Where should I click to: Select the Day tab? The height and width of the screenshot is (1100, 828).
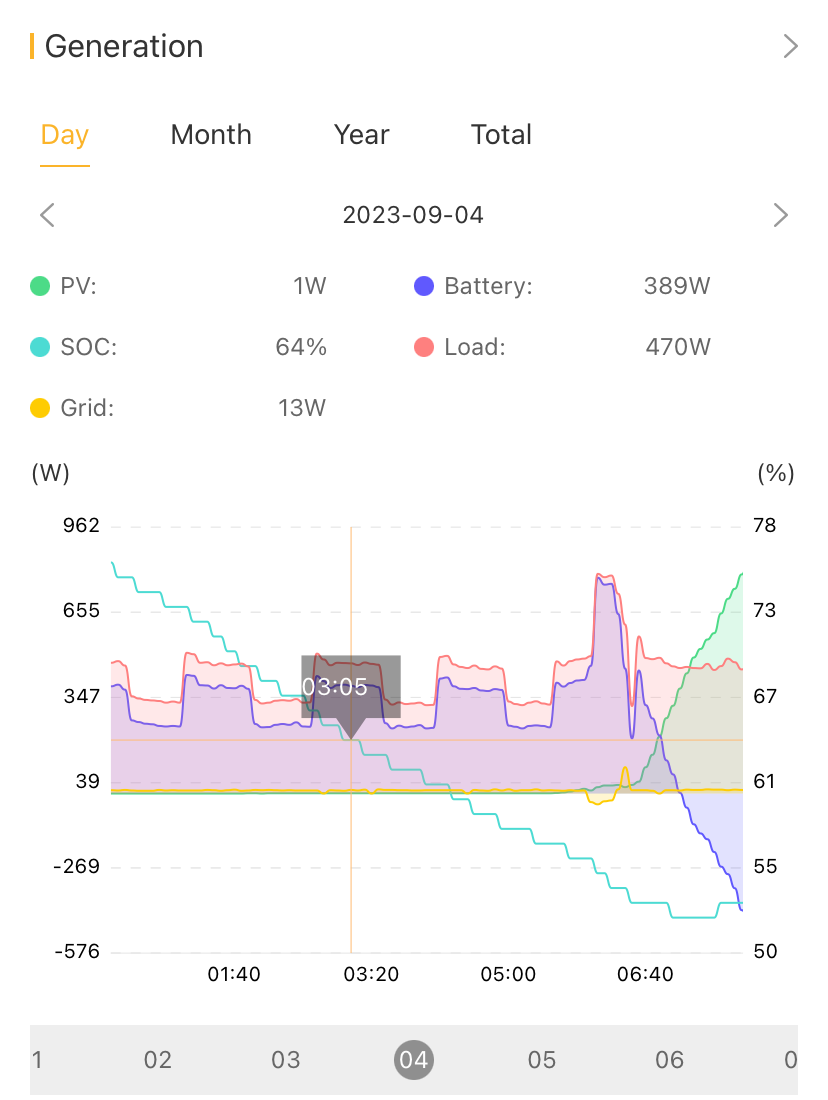(65, 135)
